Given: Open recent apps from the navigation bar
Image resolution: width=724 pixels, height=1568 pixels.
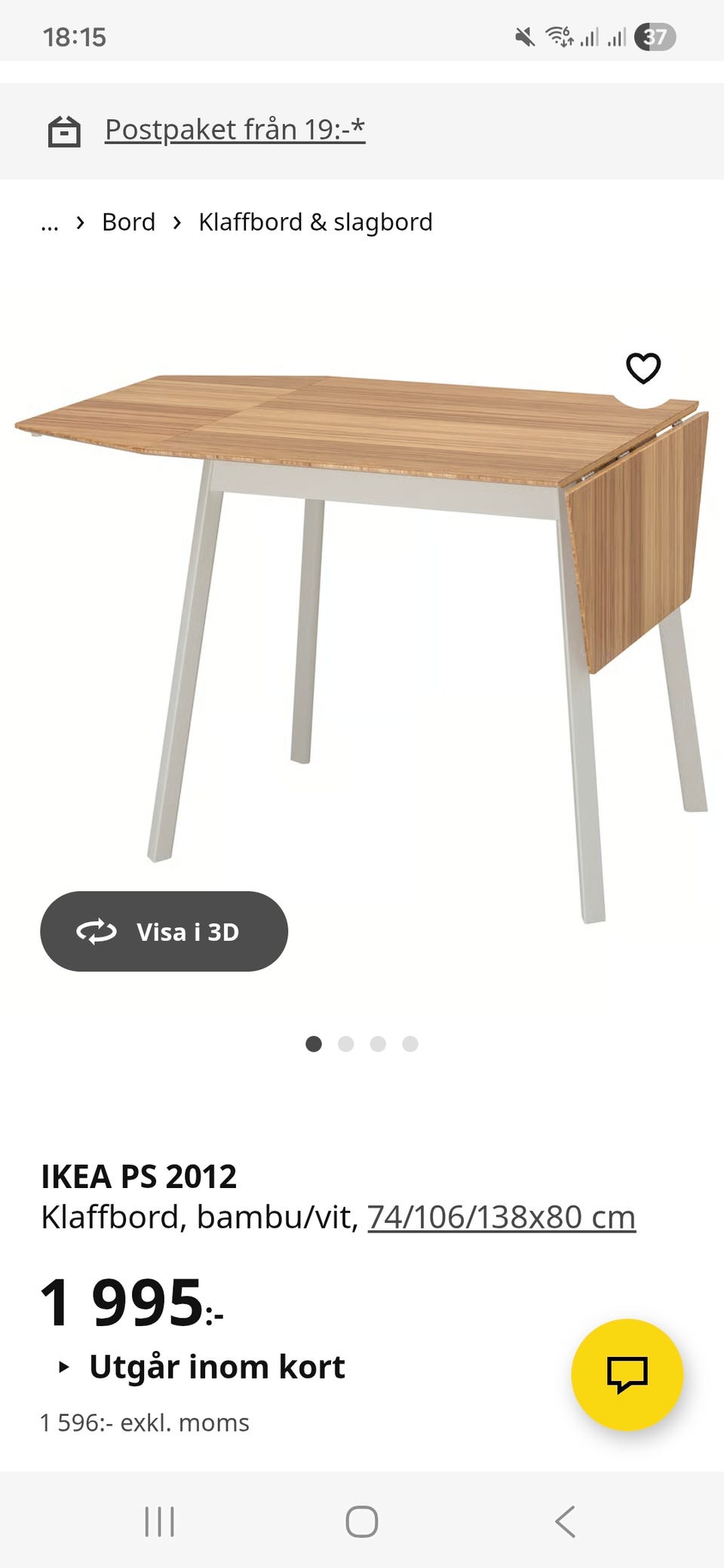Looking at the screenshot, I should point(159,1521).
